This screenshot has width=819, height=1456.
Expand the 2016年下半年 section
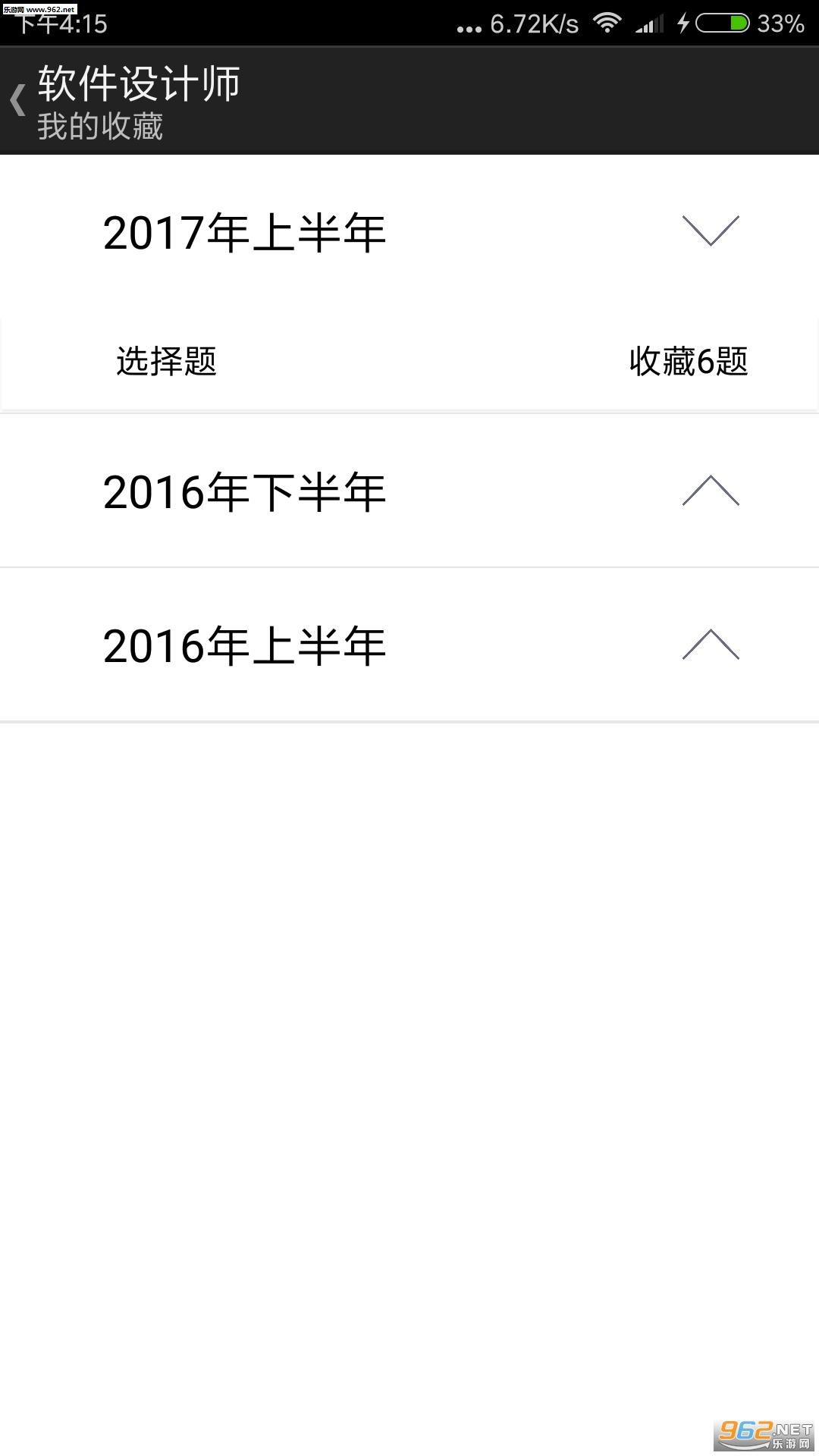(x=711, y=493)
